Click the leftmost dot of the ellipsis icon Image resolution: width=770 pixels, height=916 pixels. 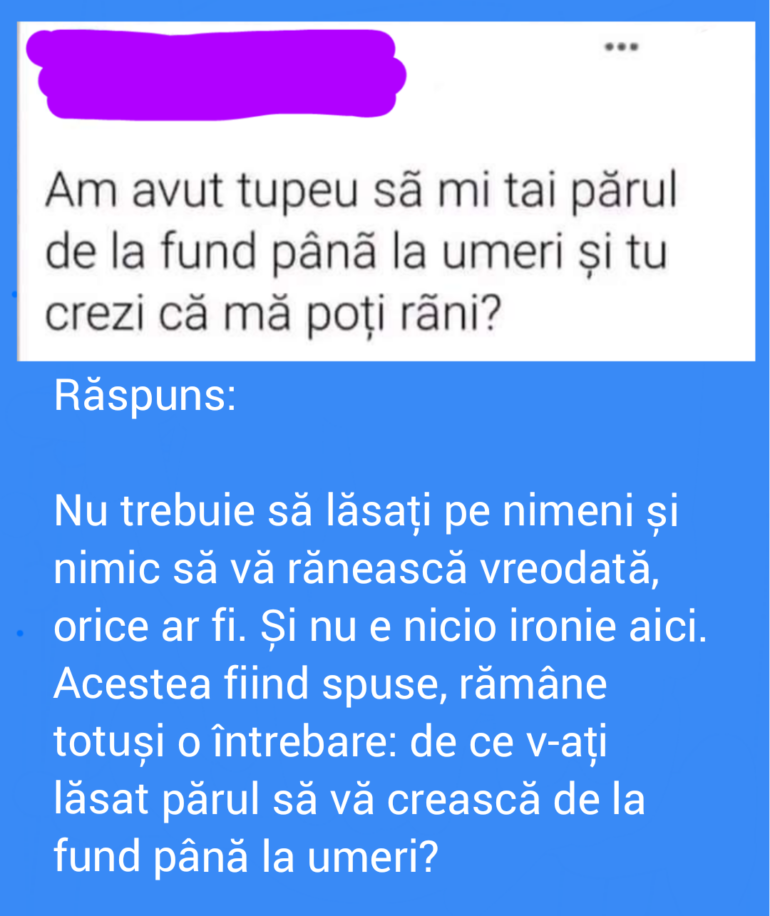click(610, 45)
